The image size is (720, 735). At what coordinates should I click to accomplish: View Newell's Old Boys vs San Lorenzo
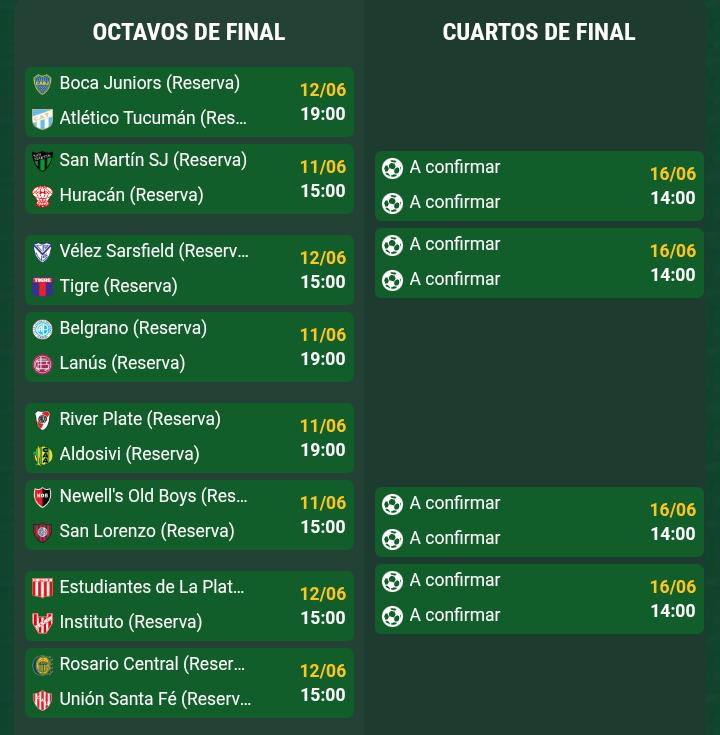click(x=189, y=514)
